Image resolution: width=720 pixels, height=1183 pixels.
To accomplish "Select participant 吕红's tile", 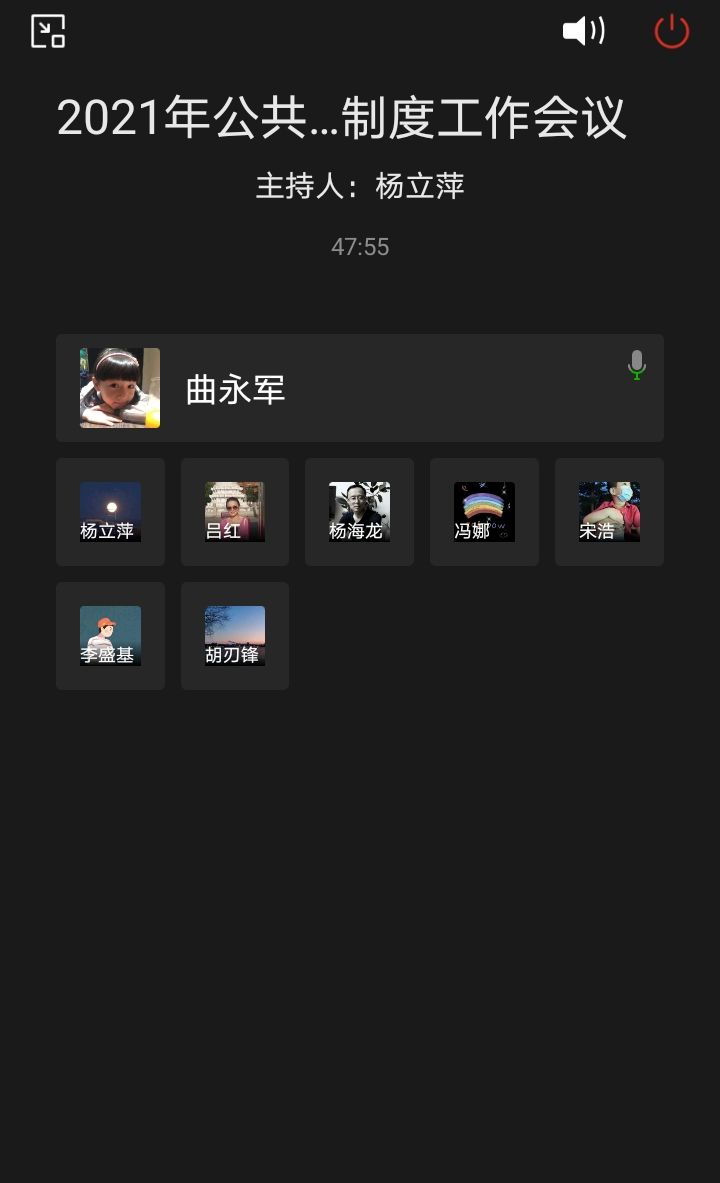I will 235,512.
